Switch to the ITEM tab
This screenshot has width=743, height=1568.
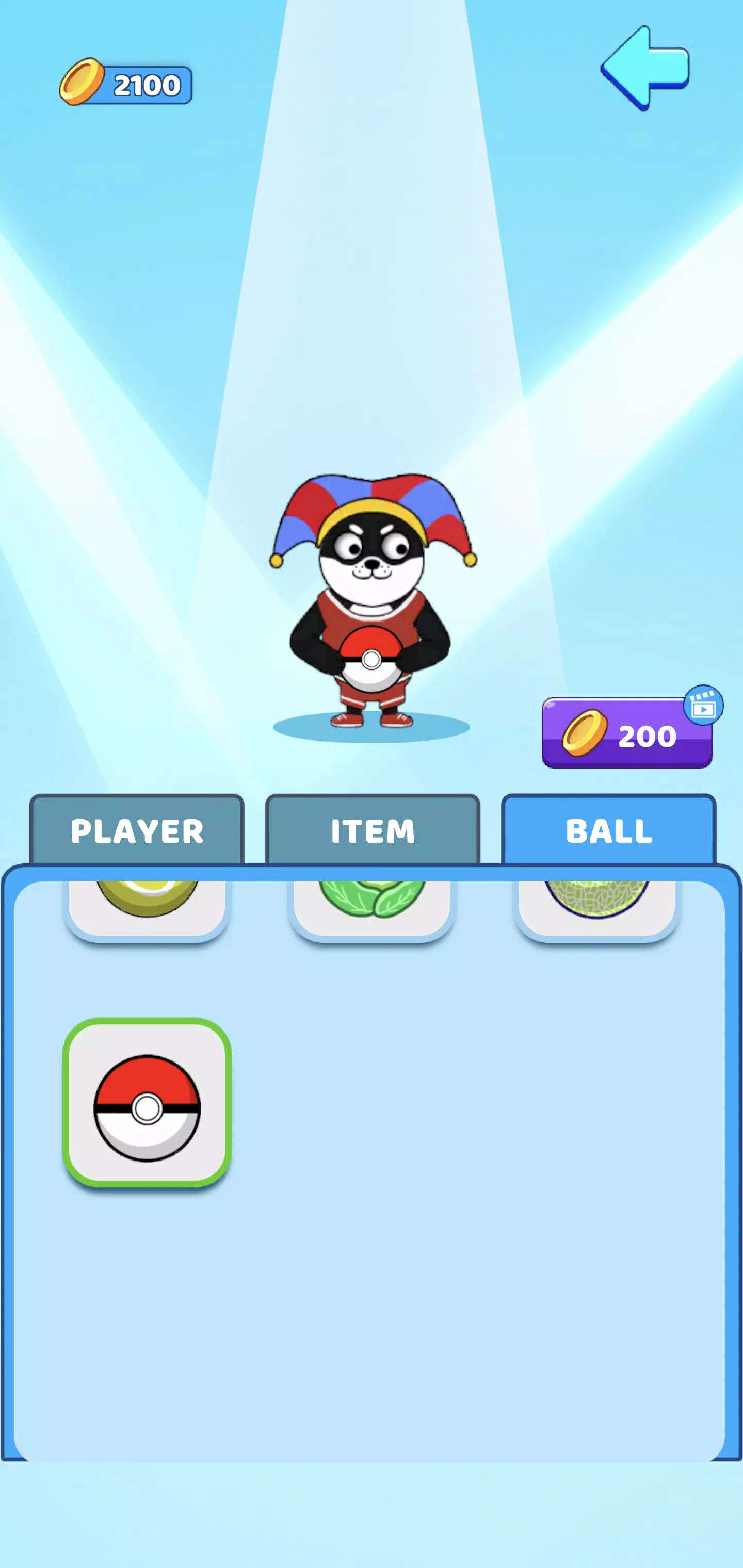373,830
